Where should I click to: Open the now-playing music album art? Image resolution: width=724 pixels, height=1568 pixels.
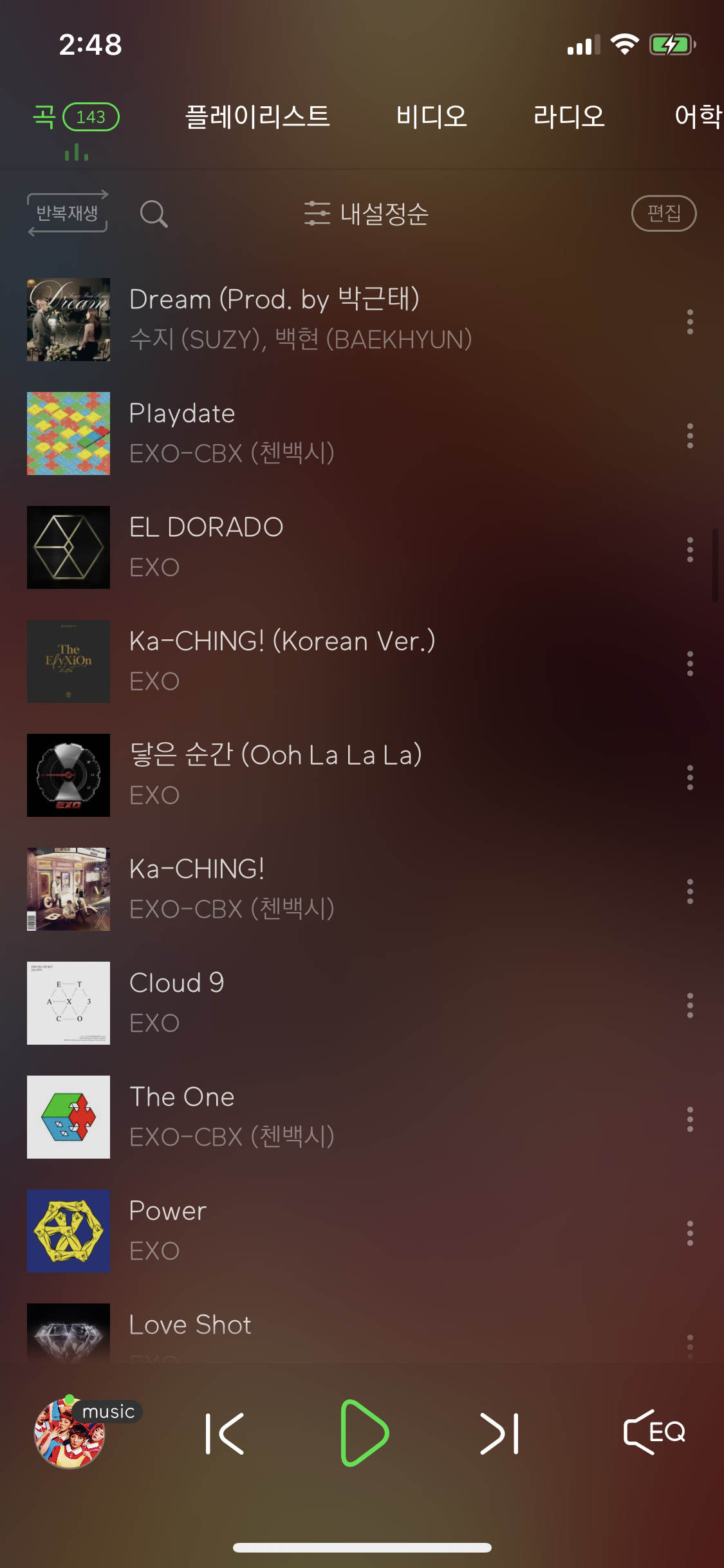click(70, 1433)
